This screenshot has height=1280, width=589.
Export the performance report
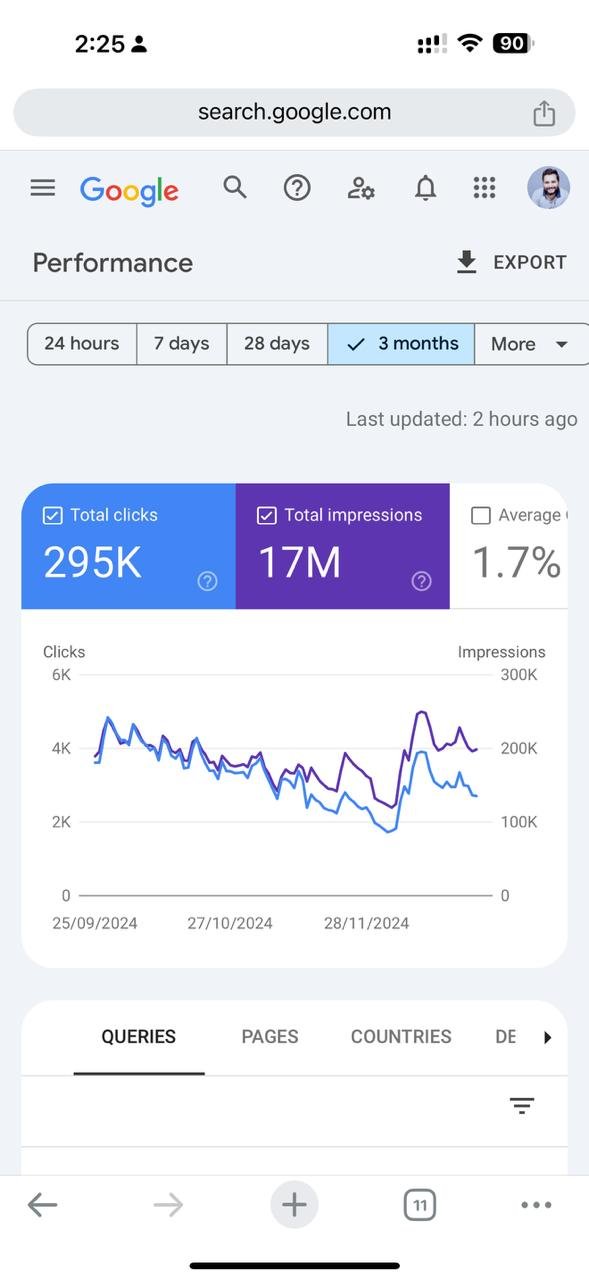[511, 262]
